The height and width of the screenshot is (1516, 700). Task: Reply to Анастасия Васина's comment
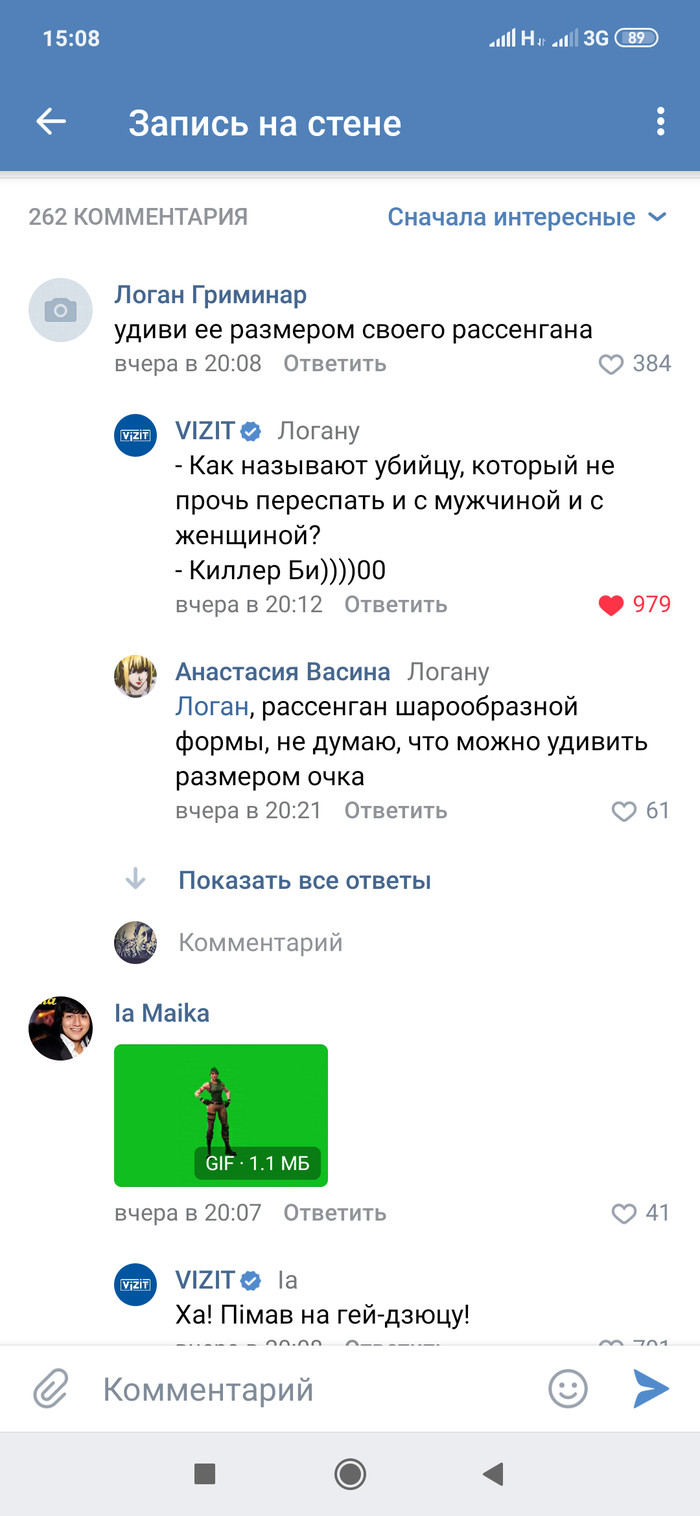click(x=395, y=810)
